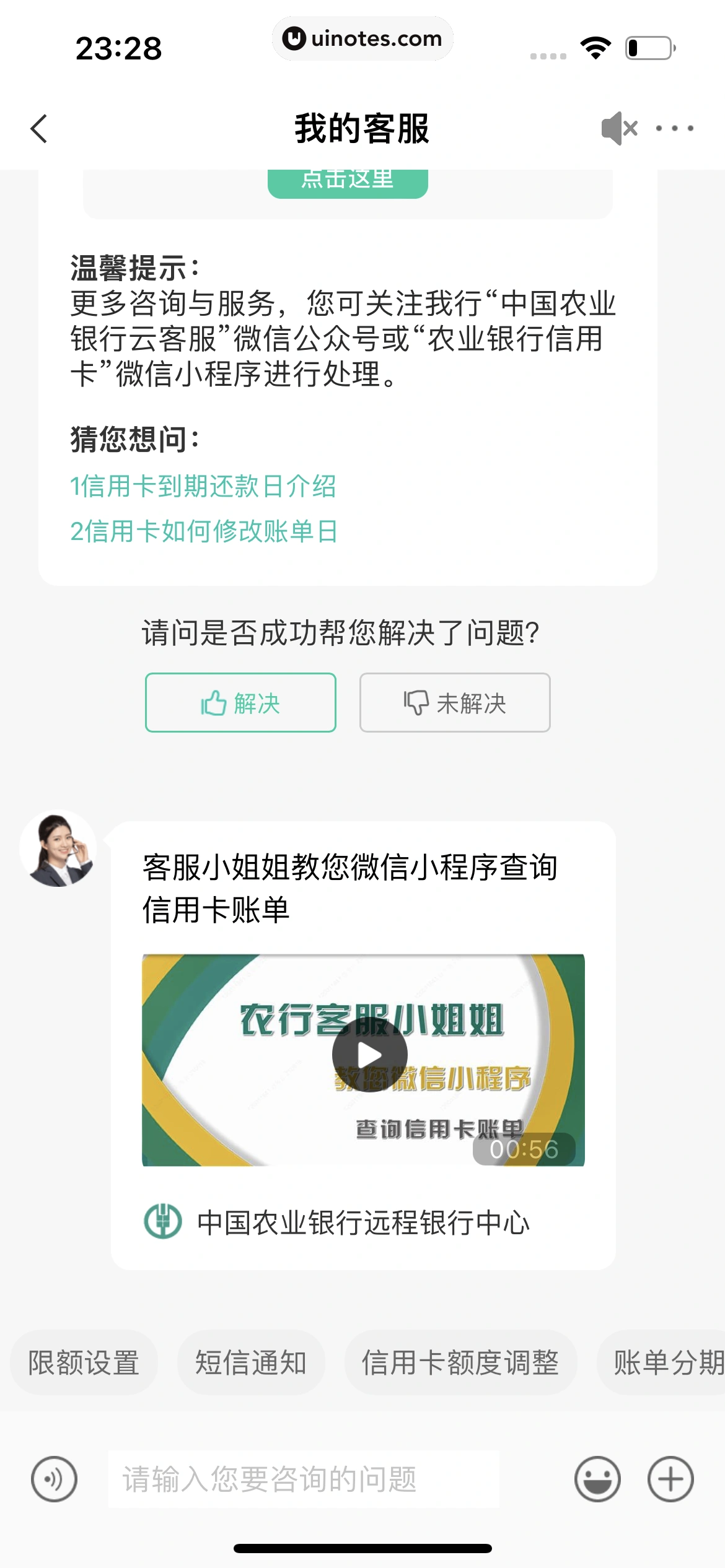Select the 短信通知 quick chip

coord(251,1363)
